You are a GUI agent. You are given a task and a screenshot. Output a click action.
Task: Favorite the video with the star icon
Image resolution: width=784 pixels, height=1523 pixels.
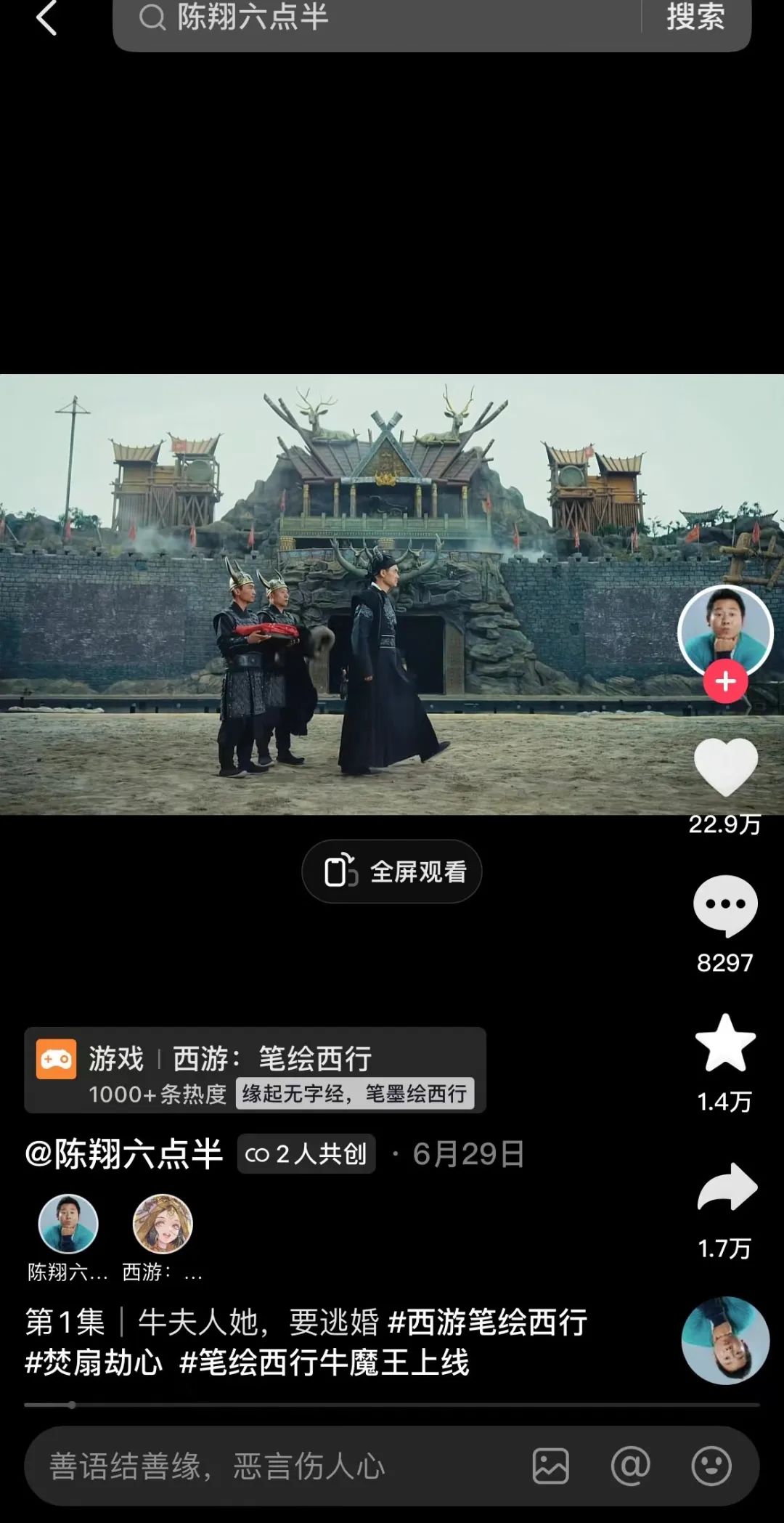point(725,1043)
